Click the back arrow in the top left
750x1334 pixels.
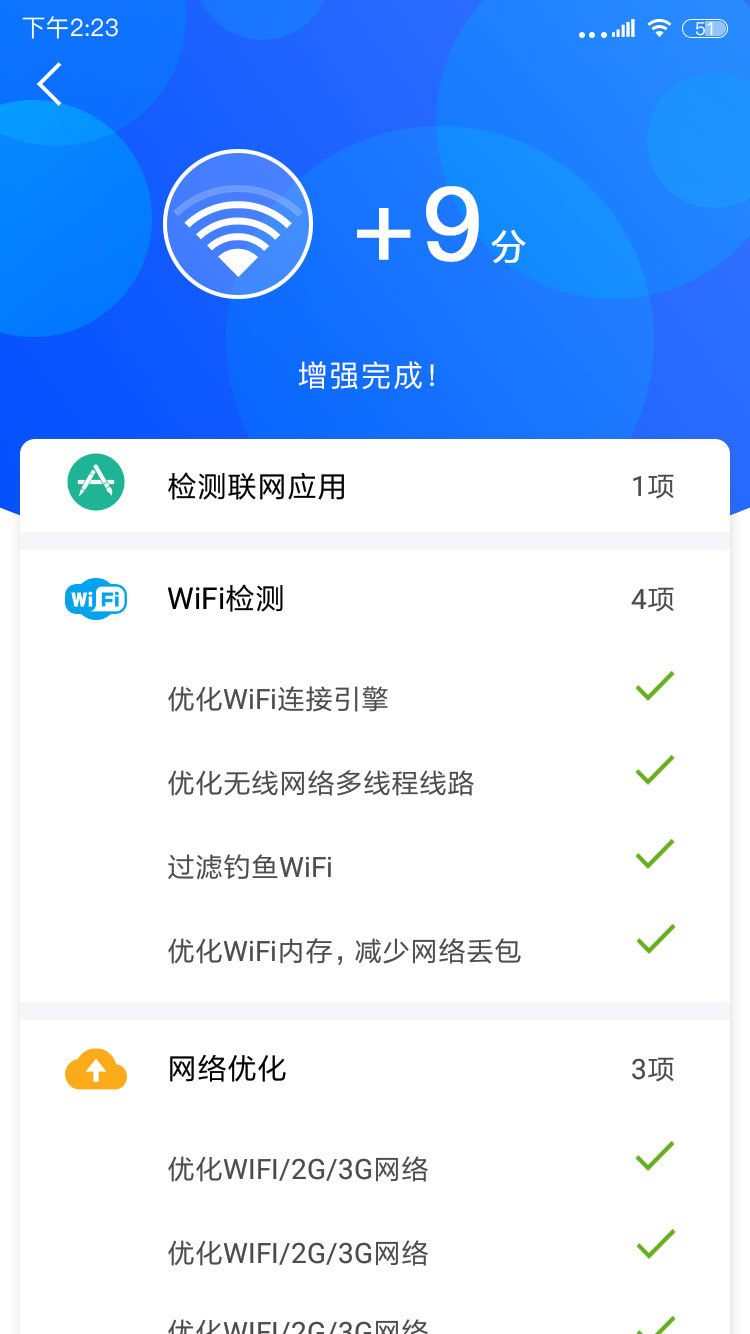pos(48,84)
